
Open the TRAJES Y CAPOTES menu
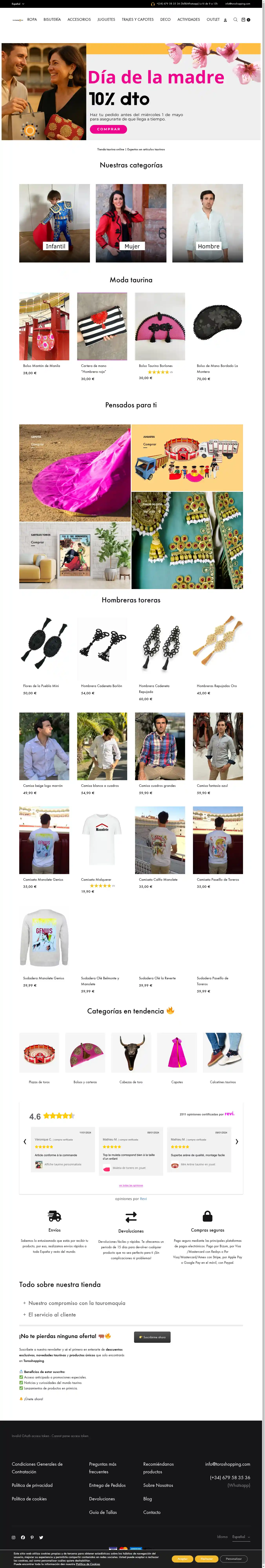pyautogui.click(x=138, y=19)
